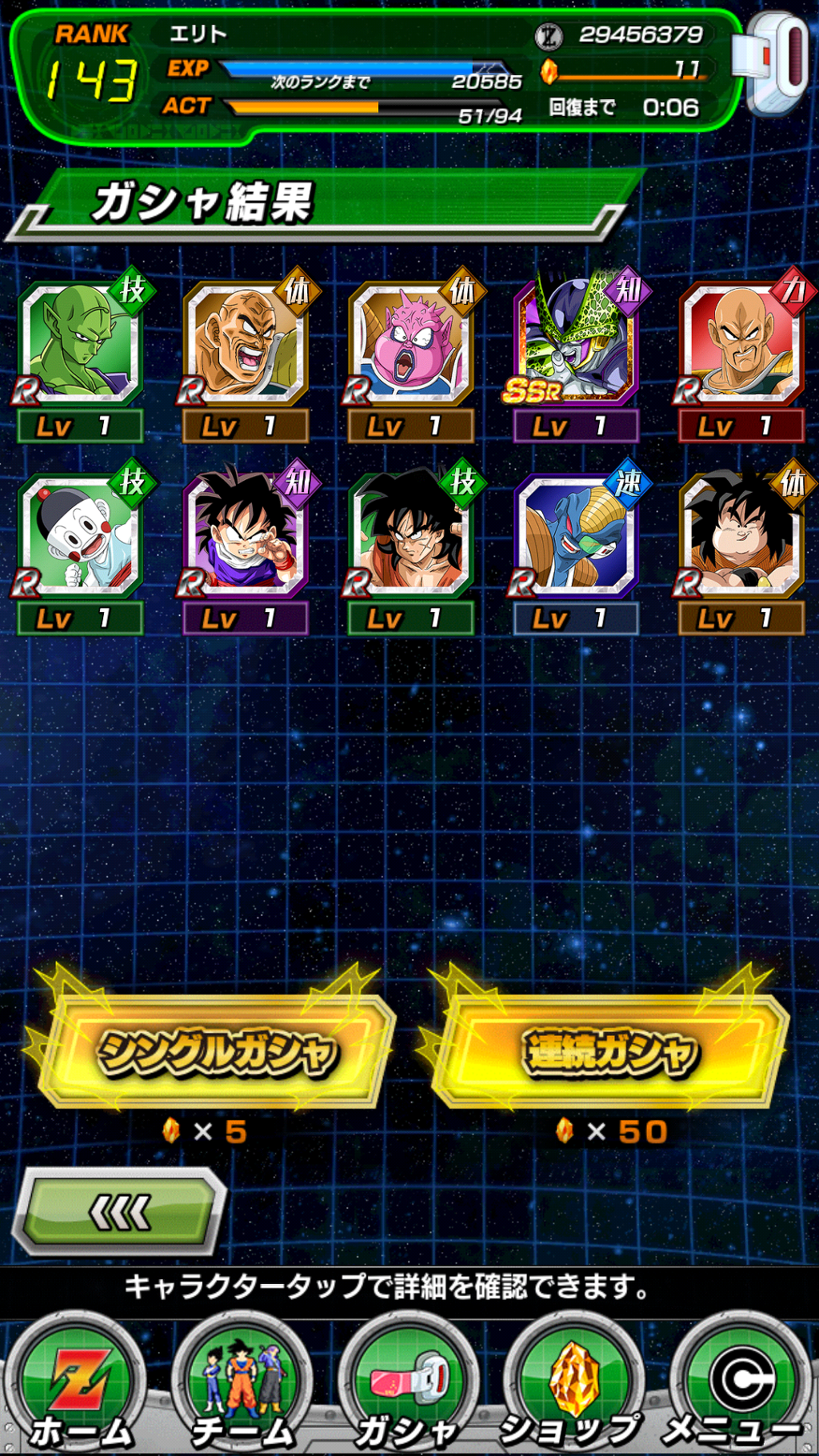This screenshot has height=1456, width=819.
Task: Go back with the green arrow button
Action: pos(120,1212)
